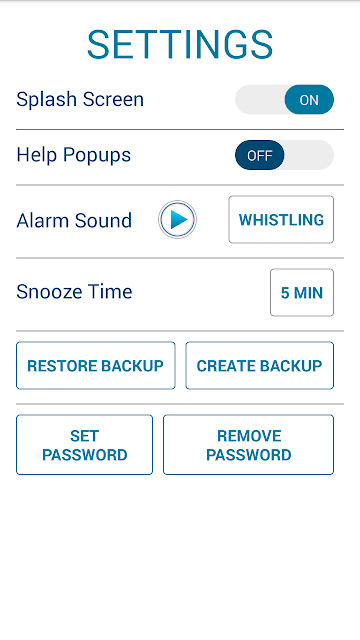This screenshot has height=640, width=360.
Task: Open the 5 MIN snooze time picker
Action: (x=302, y=292)
